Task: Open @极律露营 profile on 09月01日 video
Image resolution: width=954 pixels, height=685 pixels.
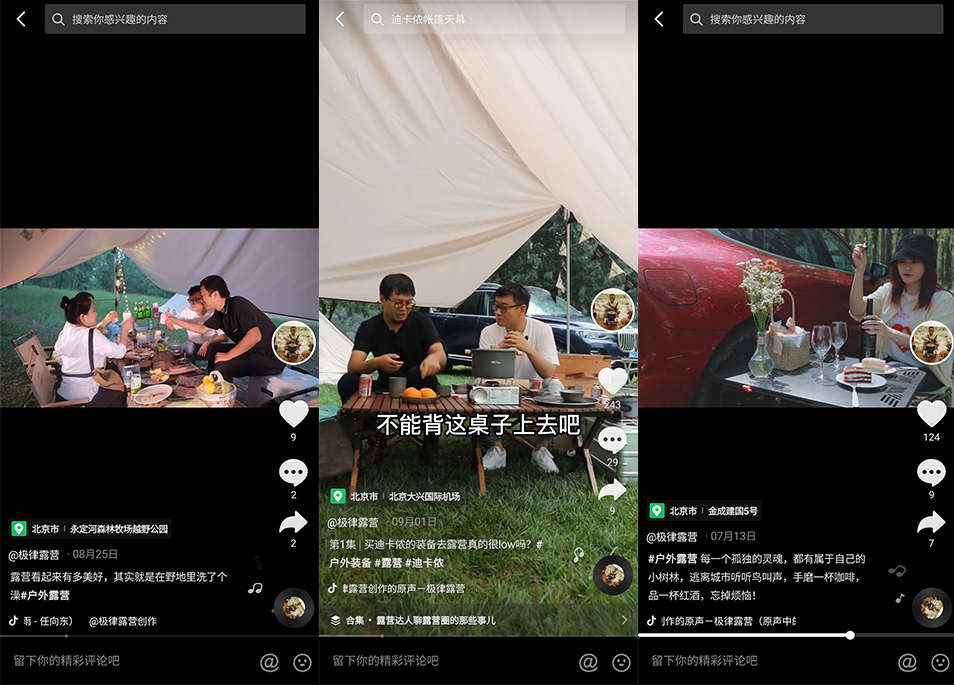Action: (353, 522)
